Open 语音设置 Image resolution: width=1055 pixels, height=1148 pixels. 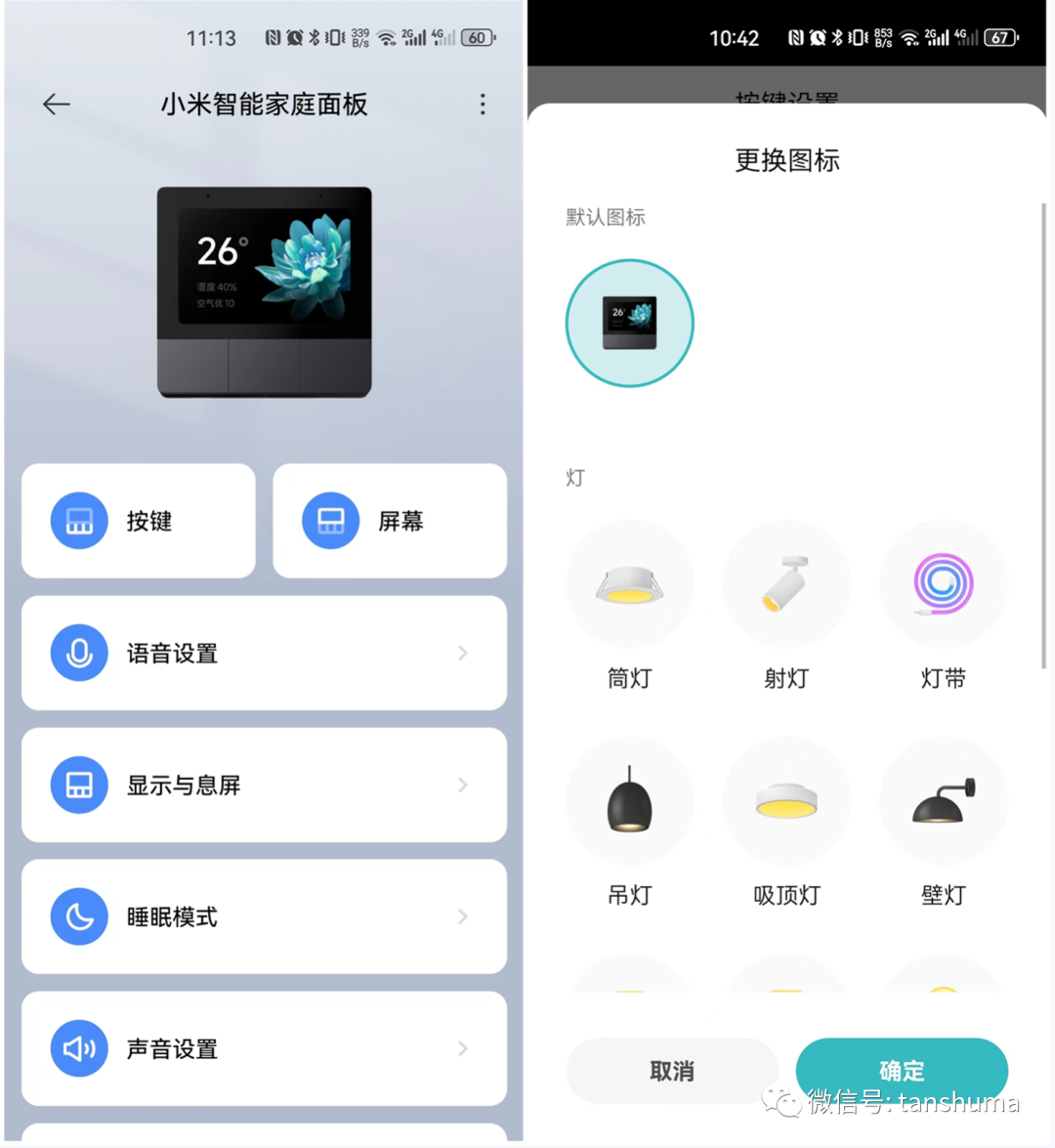pyautogui.click(x=264, y=653)
